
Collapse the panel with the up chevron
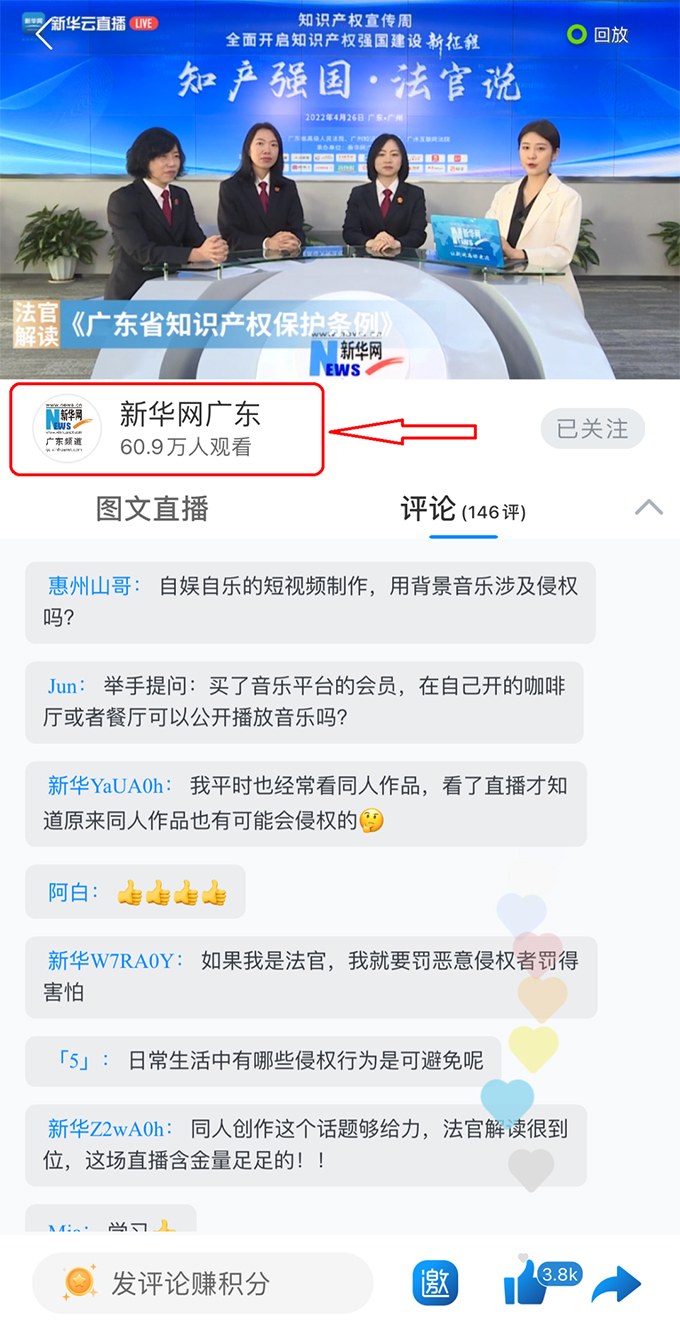[x=649, y=507]
